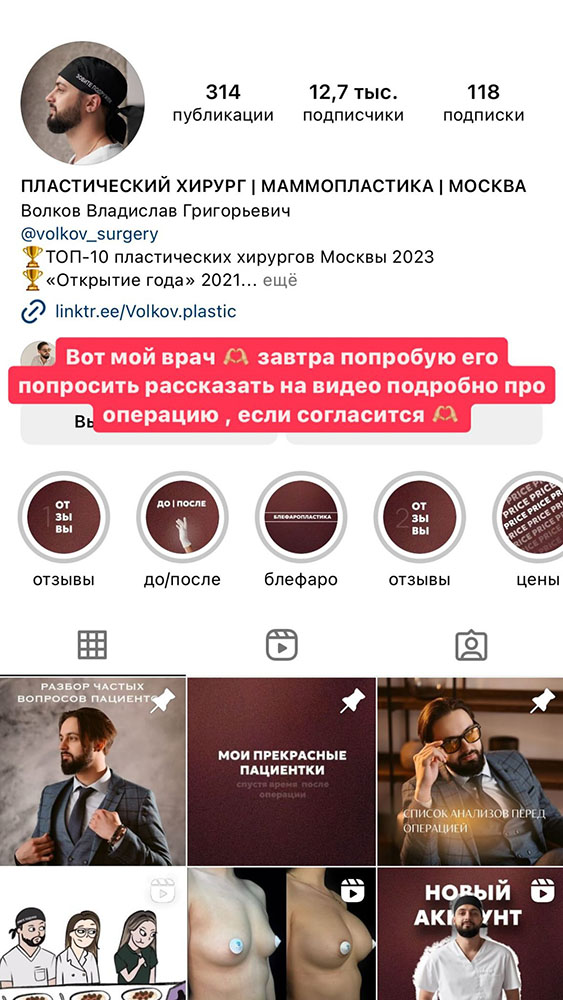Open pinned post "Разбор частых вопросов пациентов"
The width and height of the screenshot is (563, 1000).
point(92,771)
